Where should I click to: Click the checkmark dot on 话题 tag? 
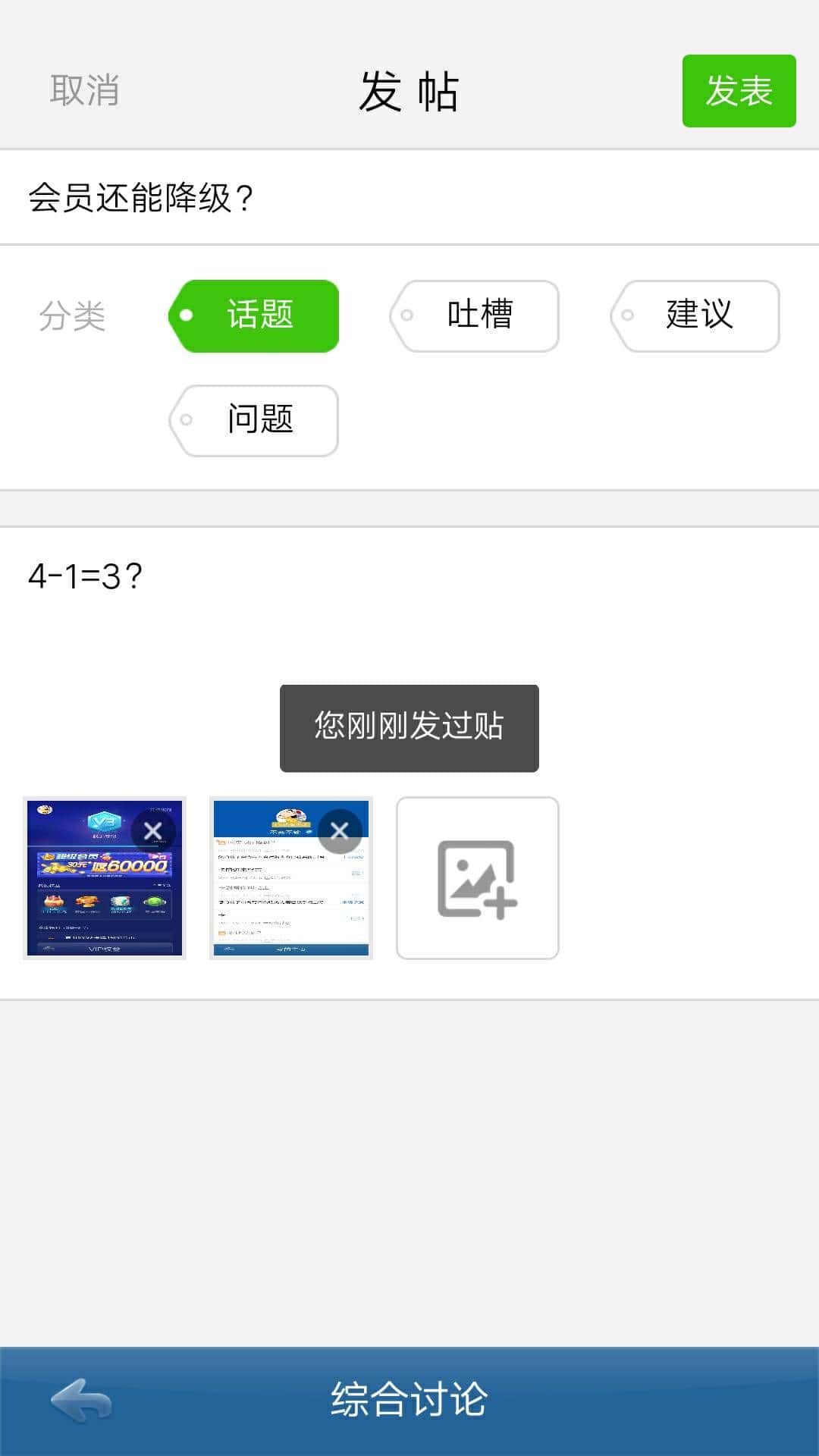click(184, 315)
